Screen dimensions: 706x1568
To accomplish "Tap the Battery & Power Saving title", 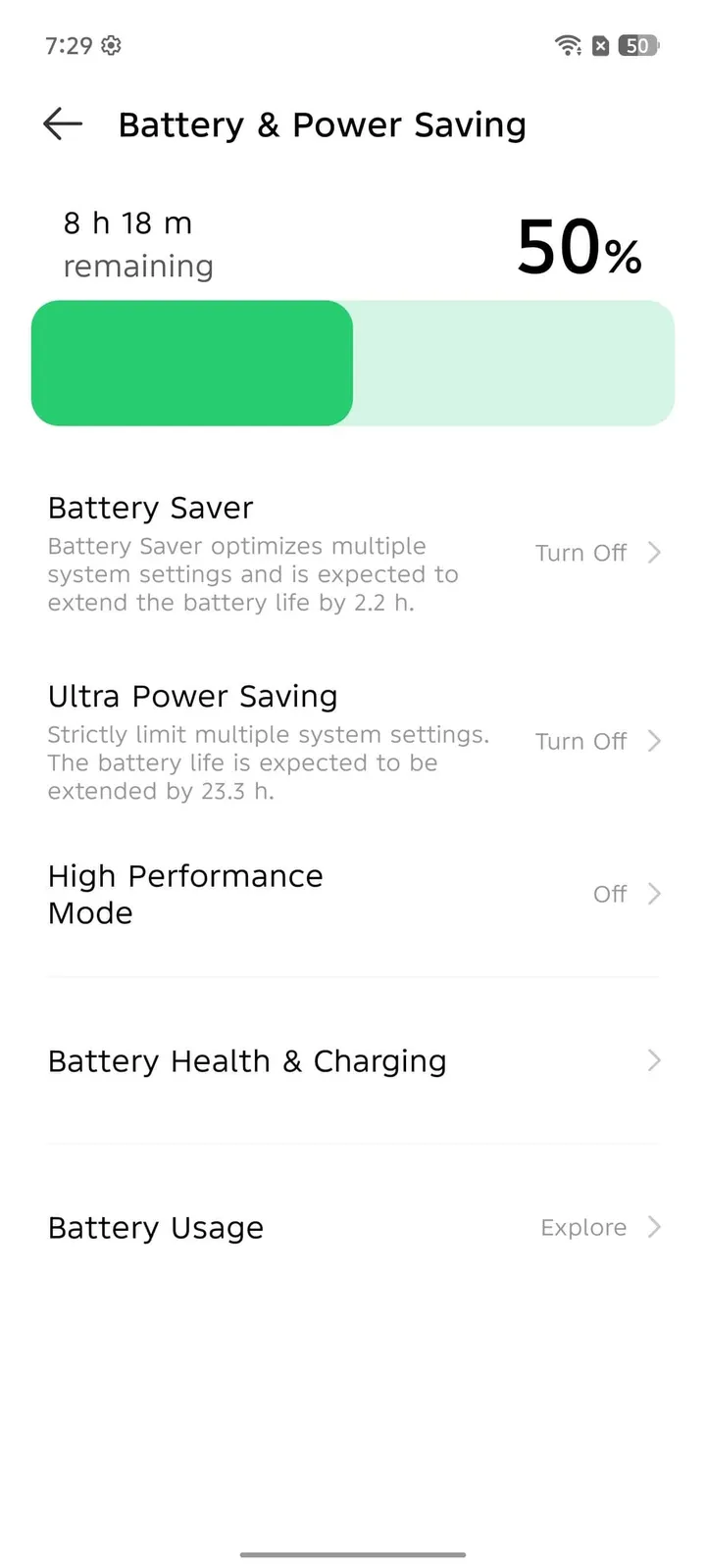I will click(322, 124).
